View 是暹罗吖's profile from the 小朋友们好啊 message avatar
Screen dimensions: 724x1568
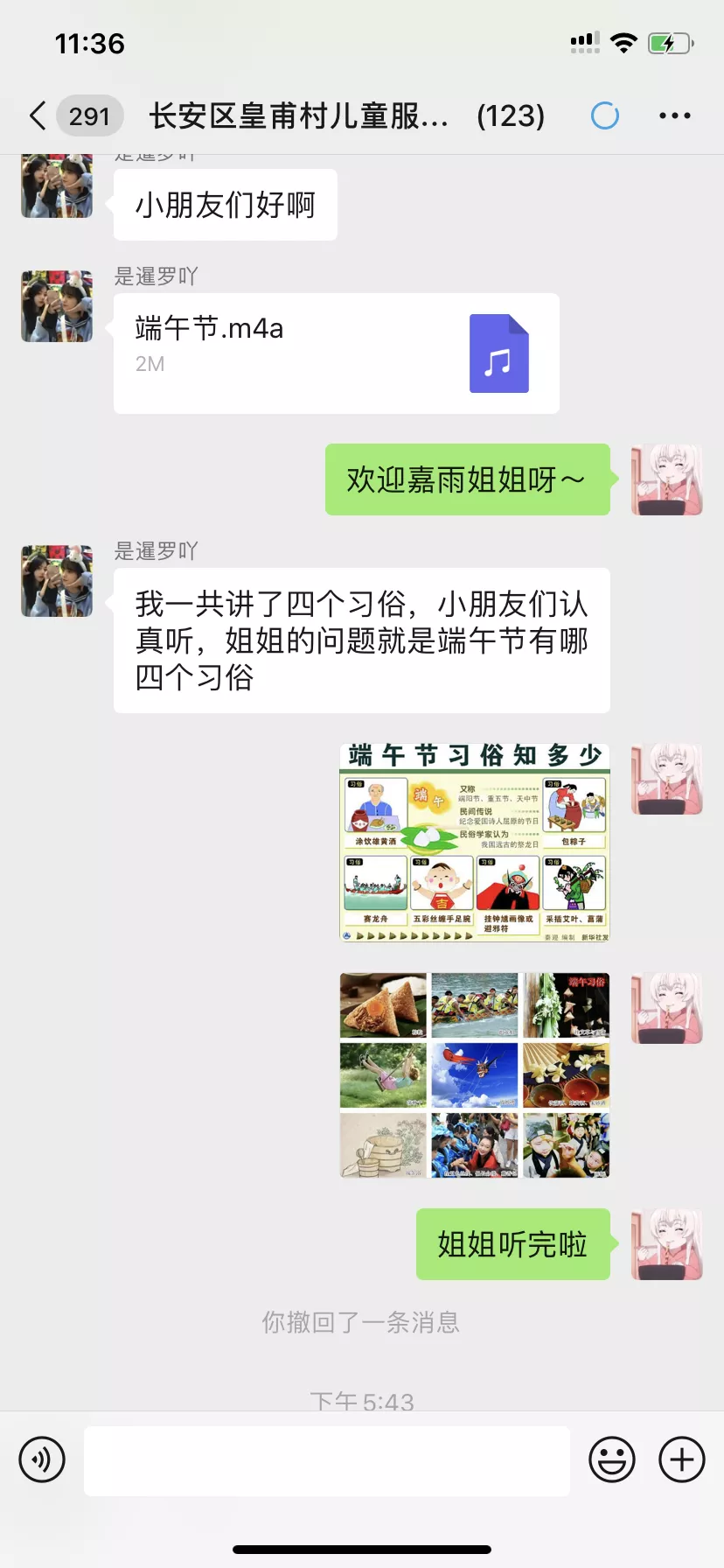pyautogui.click(x=57, y=185)
